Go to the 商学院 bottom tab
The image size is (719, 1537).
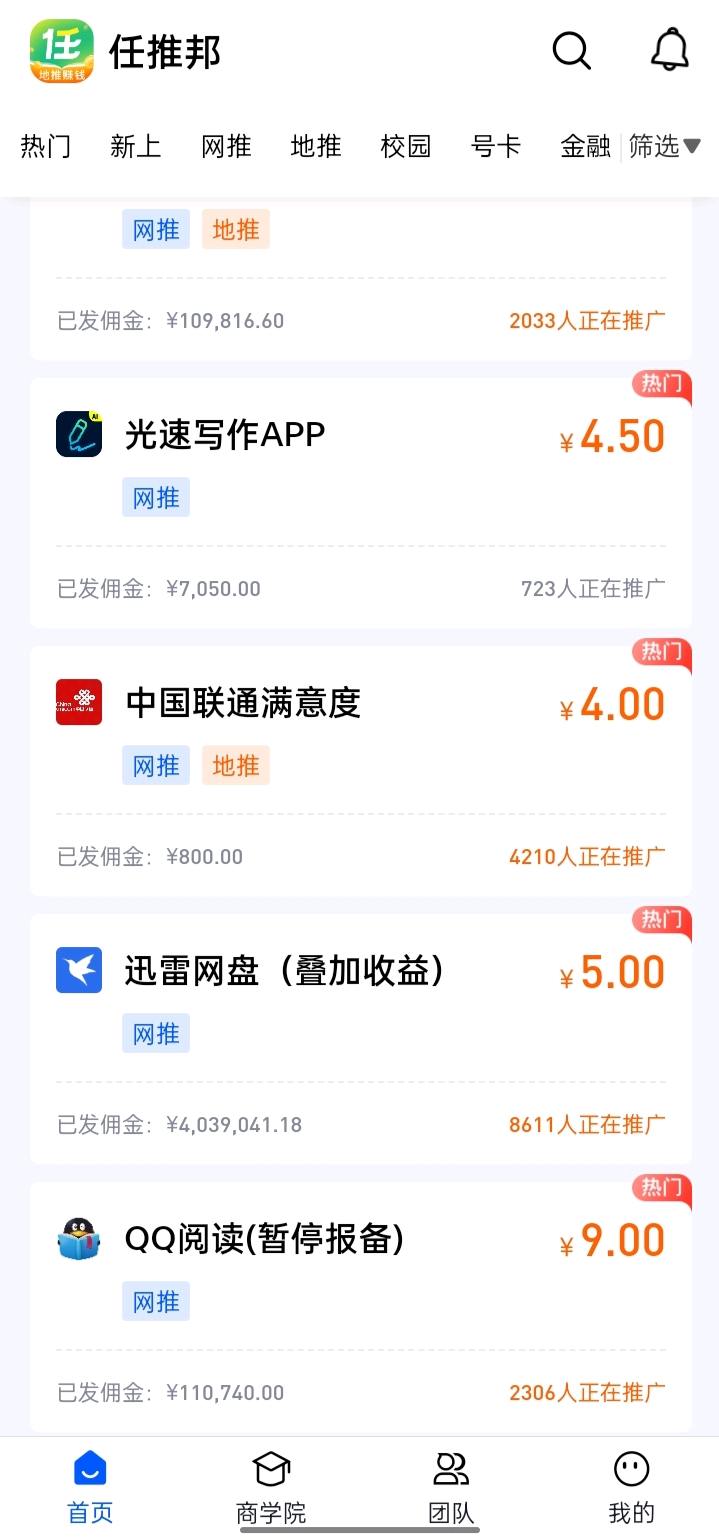271,1487
